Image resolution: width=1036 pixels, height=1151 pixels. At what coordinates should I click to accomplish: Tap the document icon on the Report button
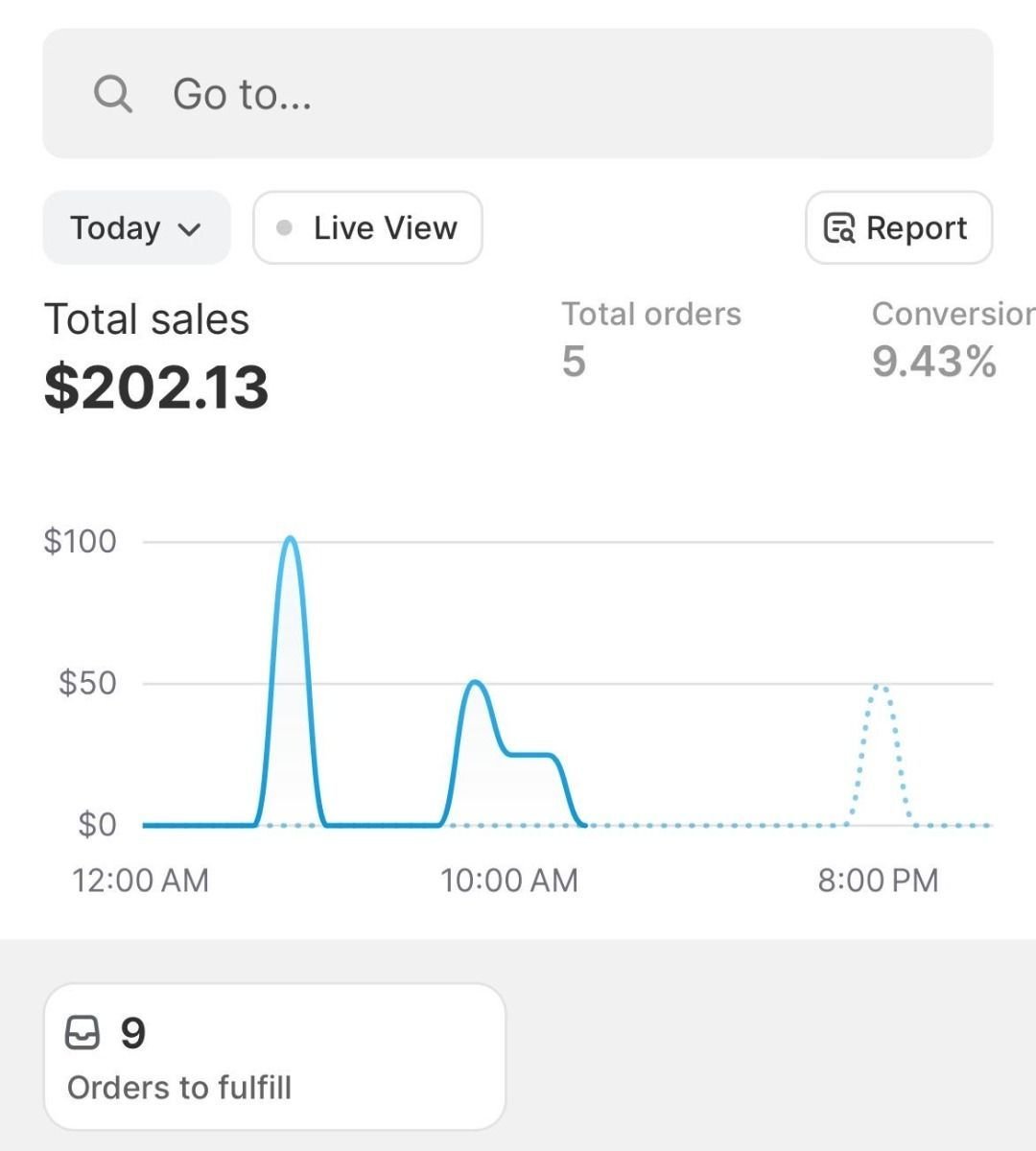[x=838, y=228]
